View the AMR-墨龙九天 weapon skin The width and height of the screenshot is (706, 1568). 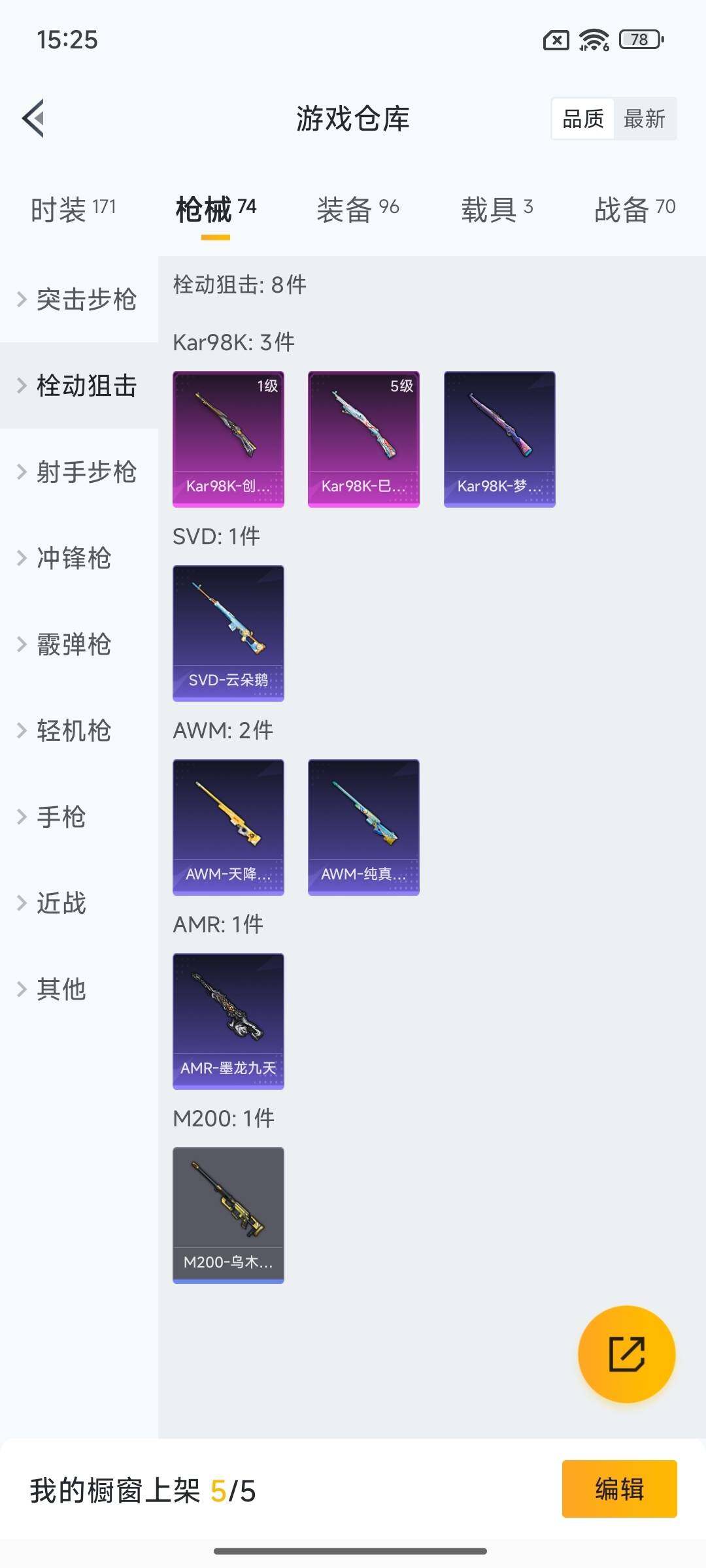coord(228,1021)
